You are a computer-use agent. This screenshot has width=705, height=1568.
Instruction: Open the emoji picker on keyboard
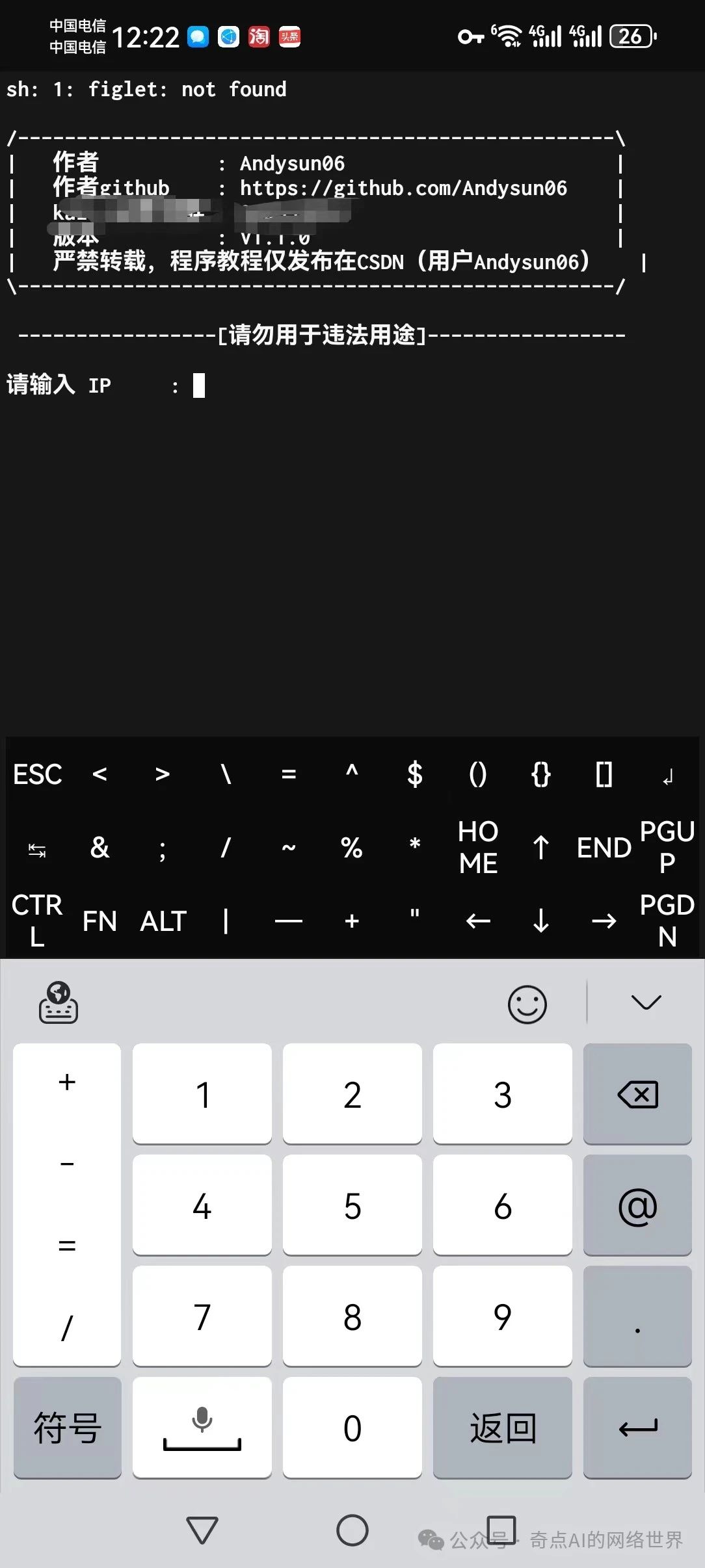click(x=527, y=1004)
